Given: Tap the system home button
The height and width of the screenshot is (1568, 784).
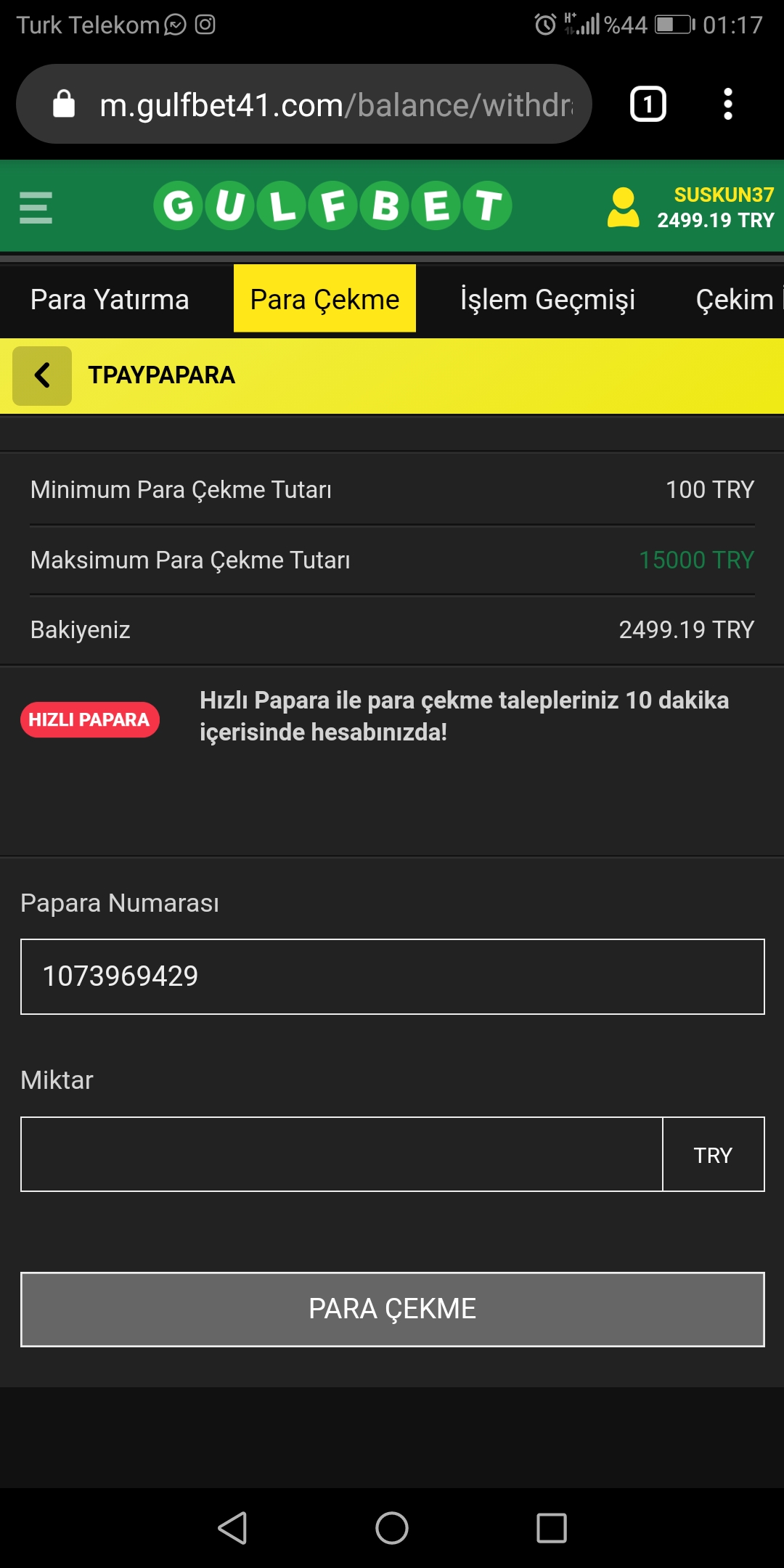Looking at the screenshot, I should 392,1528.
